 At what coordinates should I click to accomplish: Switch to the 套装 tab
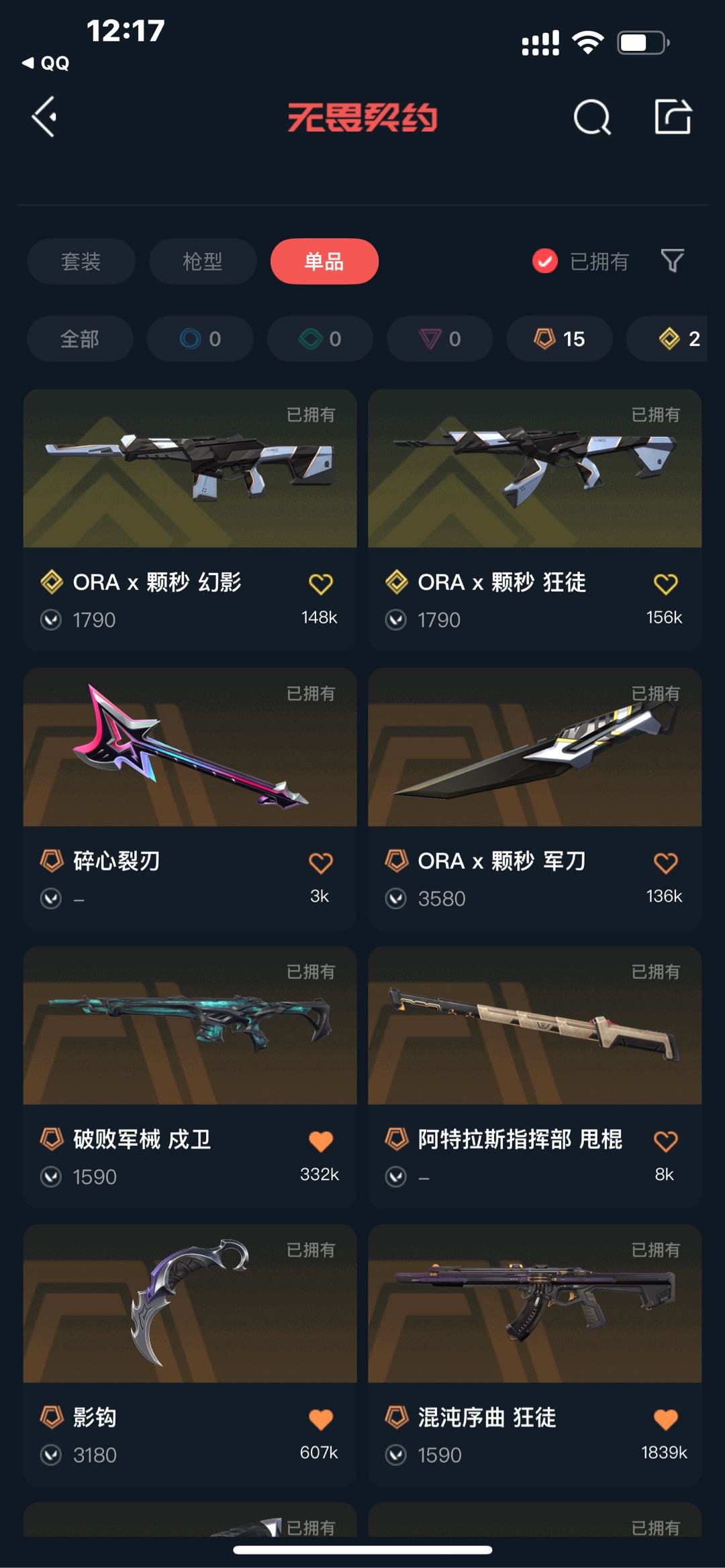coord(81,261)
